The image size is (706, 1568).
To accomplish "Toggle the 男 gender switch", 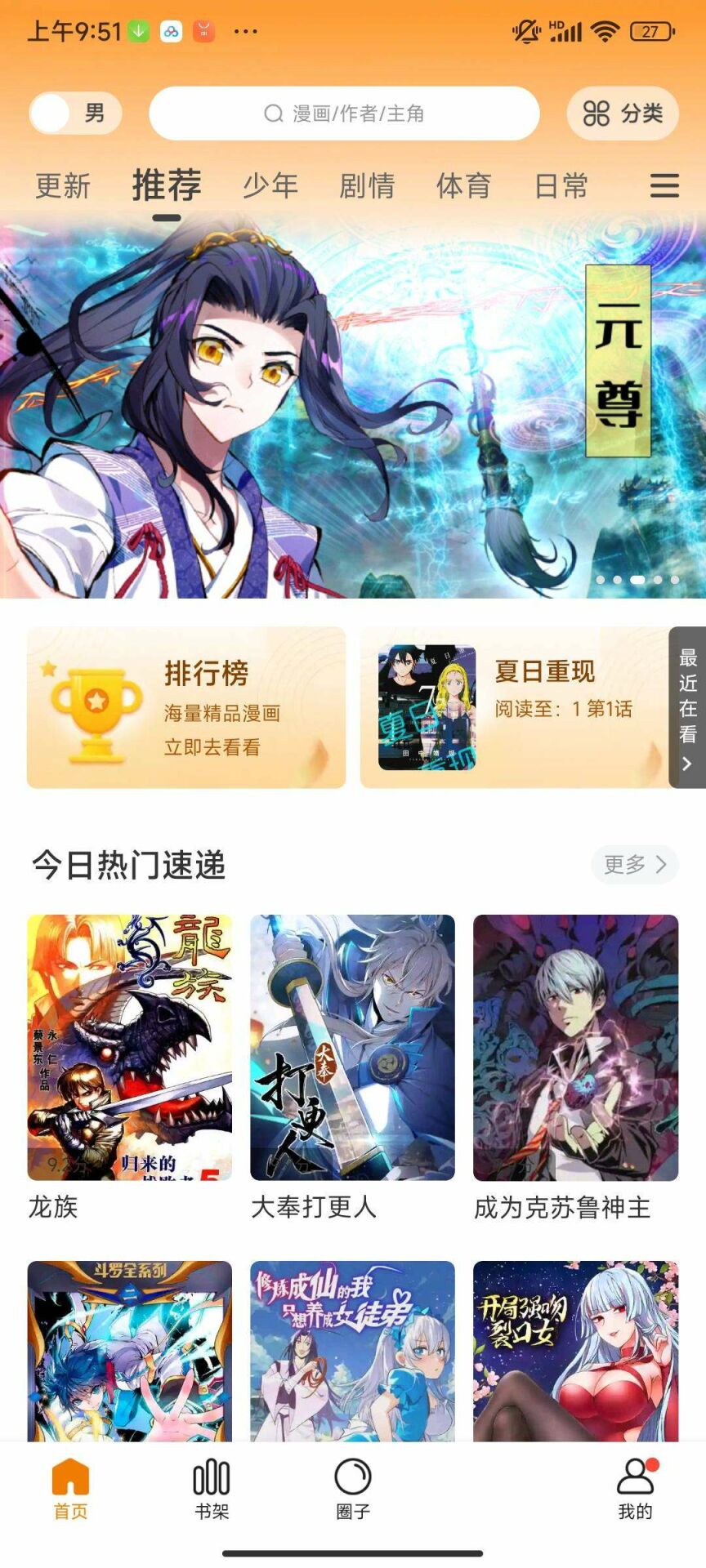I will pos(75,114).
